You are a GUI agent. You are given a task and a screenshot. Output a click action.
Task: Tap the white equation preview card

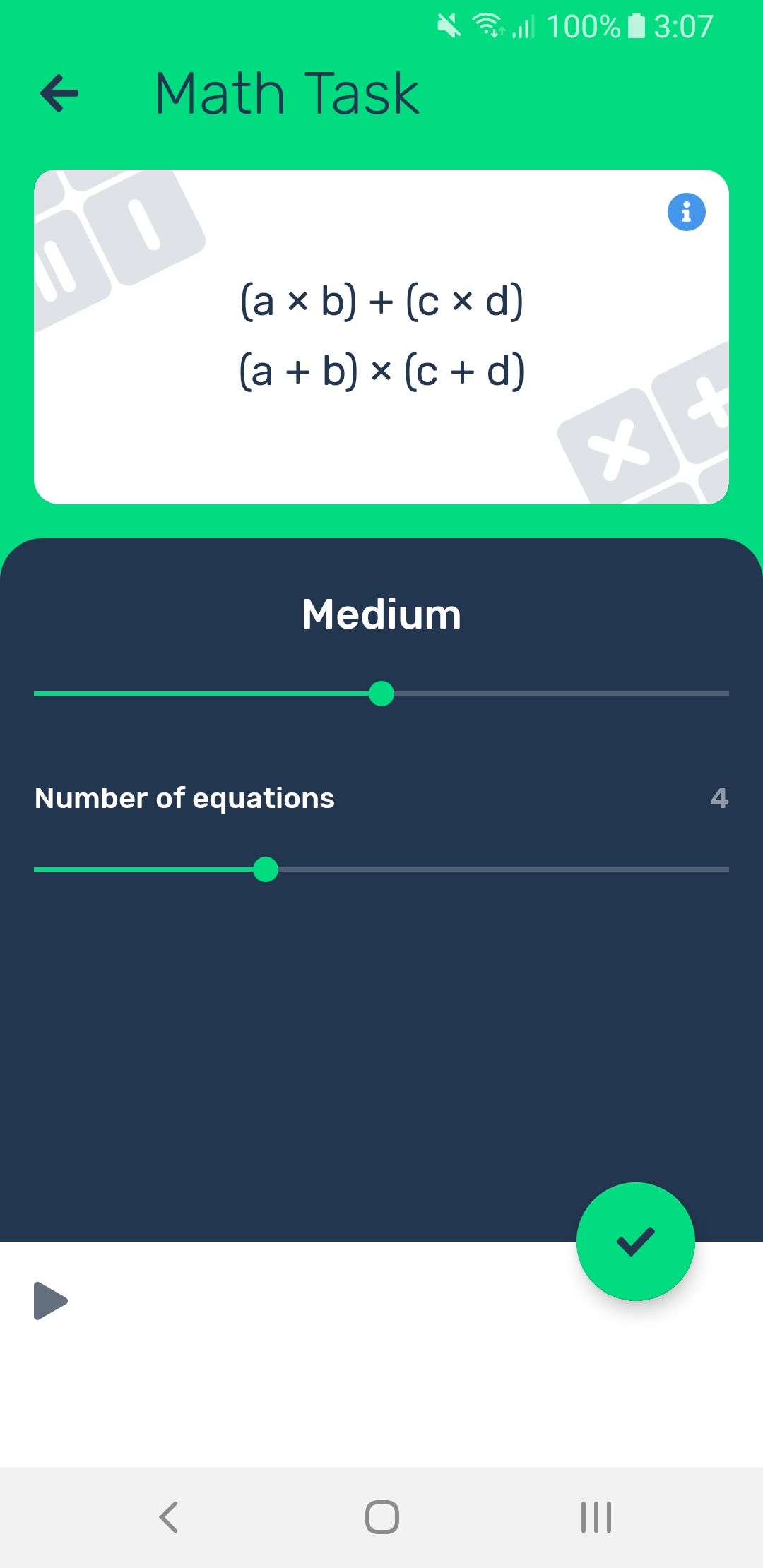tap(381, 452)
